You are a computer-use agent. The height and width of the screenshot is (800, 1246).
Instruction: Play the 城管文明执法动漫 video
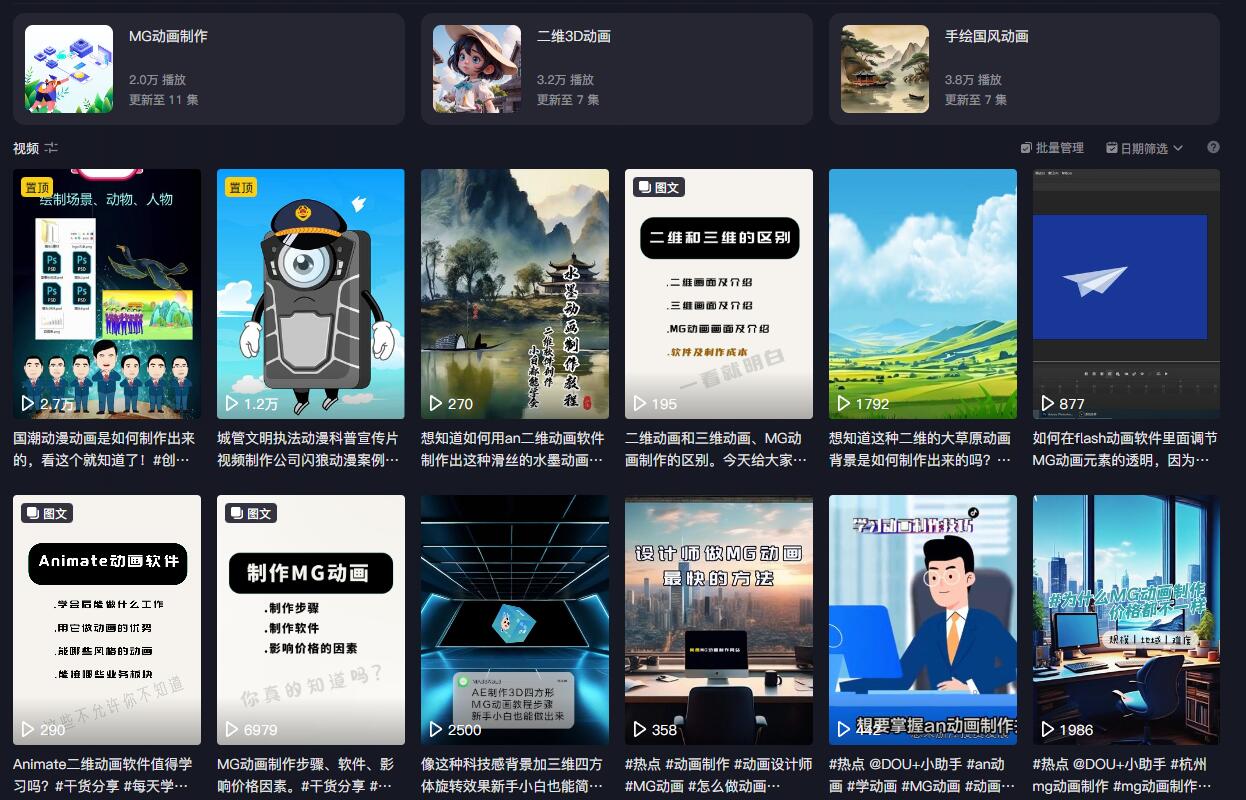311,294
